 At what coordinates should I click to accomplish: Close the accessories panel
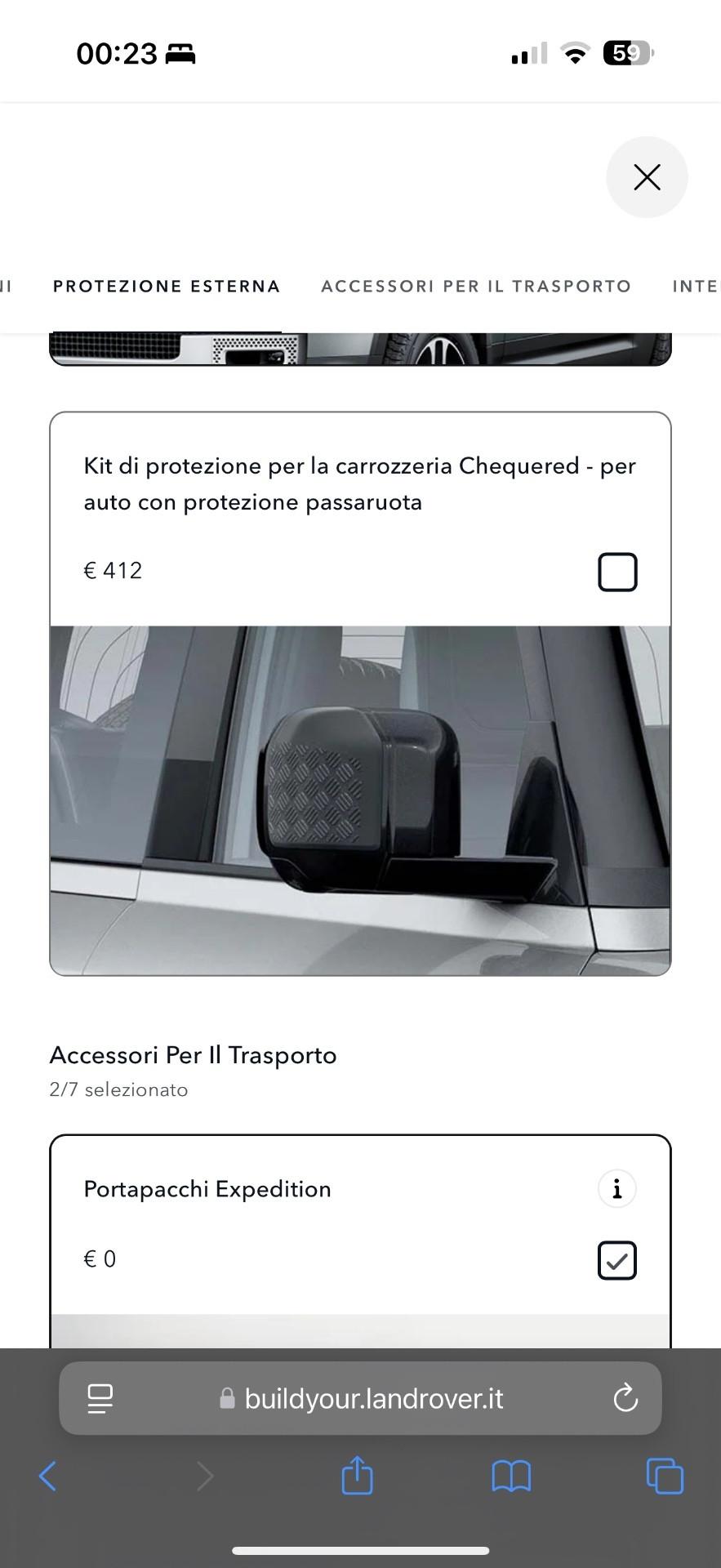[x=647, y=177]
